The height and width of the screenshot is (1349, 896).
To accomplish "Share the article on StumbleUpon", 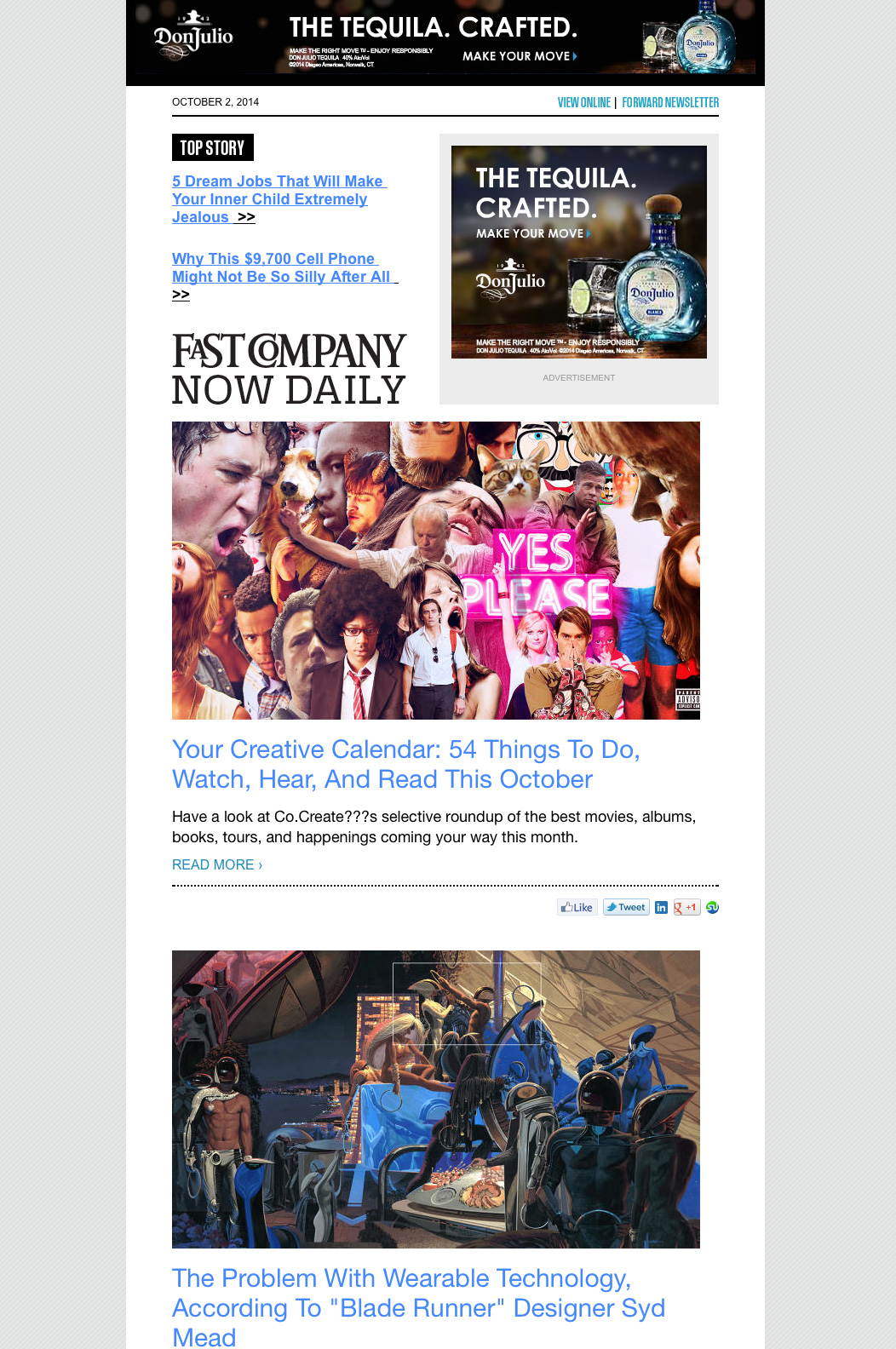I will (x=712, y=907).
